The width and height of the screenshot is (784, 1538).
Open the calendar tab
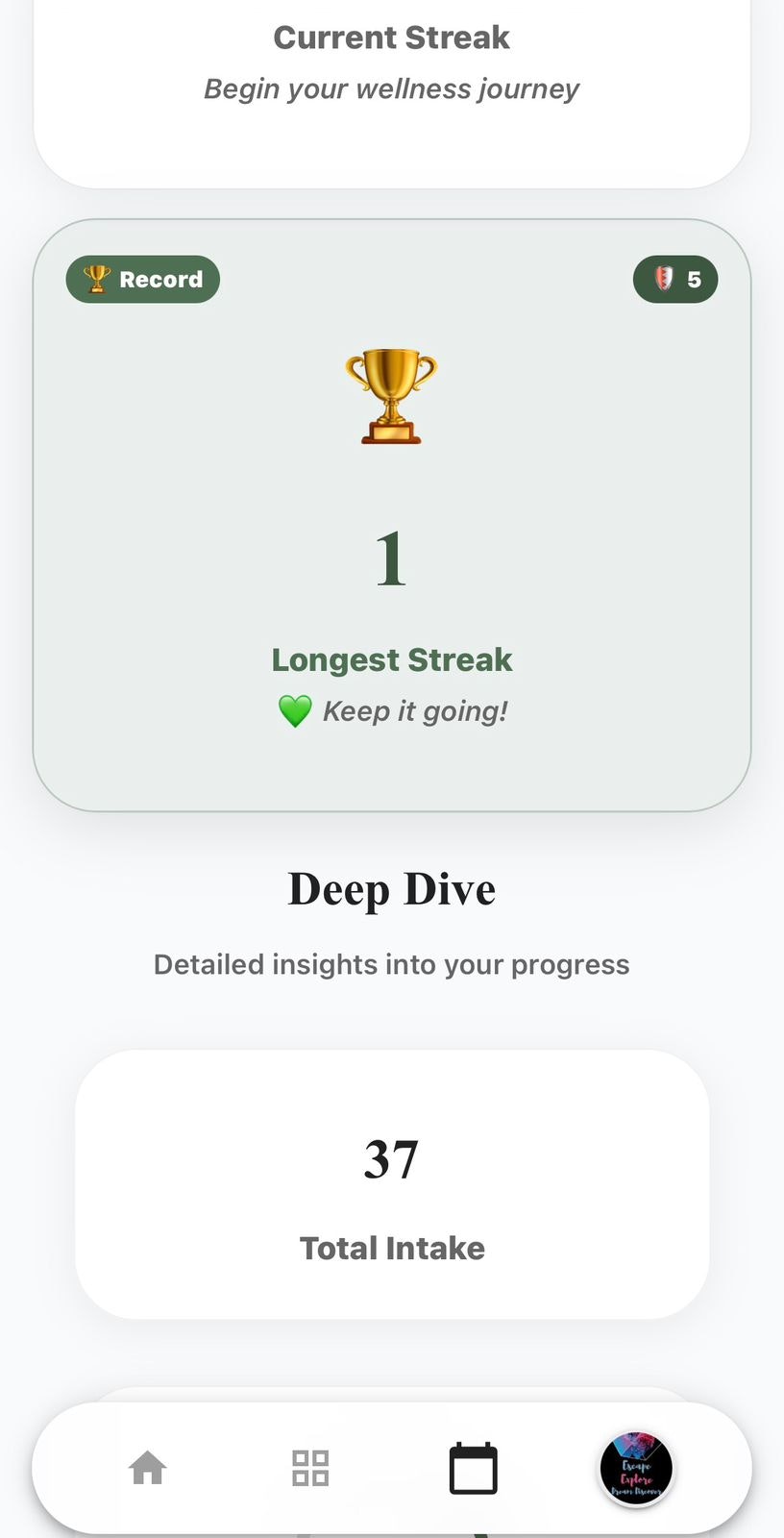tap(474, 1468)
